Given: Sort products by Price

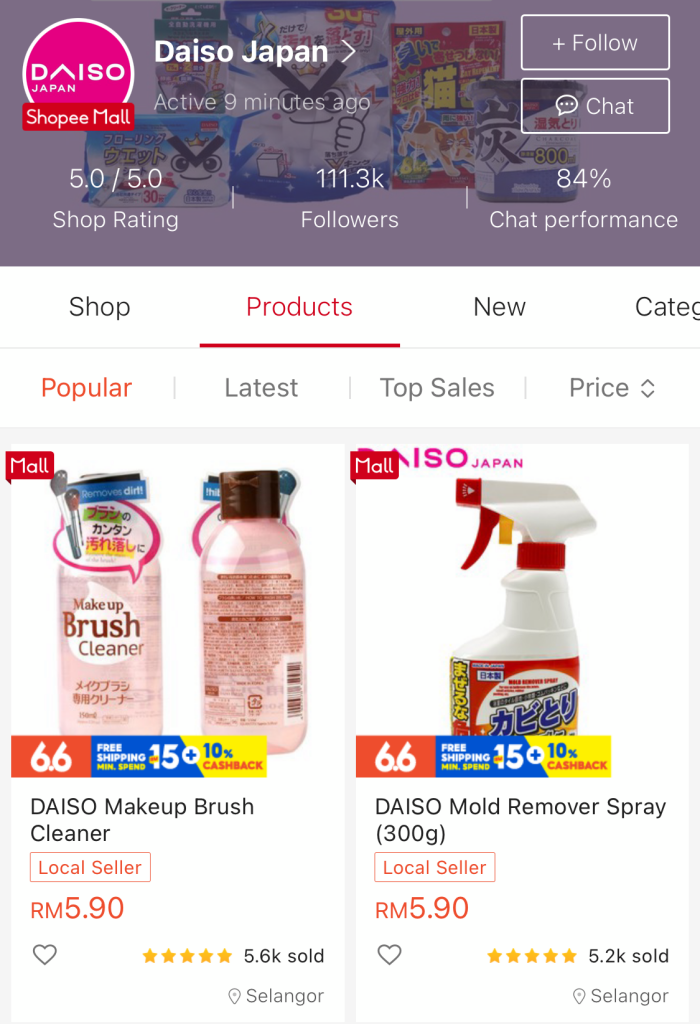Looking at the screenshot, I should click(611, 388).
